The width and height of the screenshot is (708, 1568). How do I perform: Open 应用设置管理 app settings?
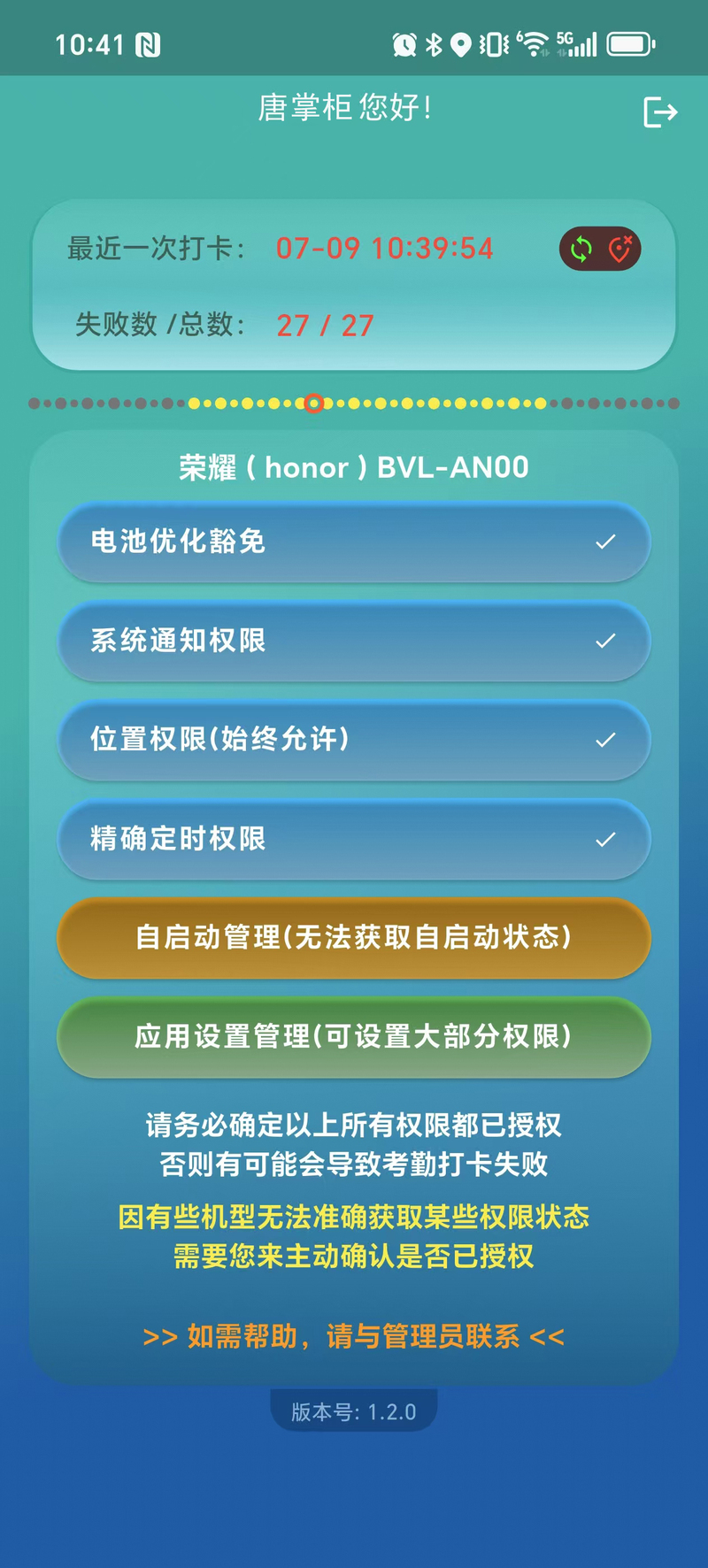(354, 1037)
